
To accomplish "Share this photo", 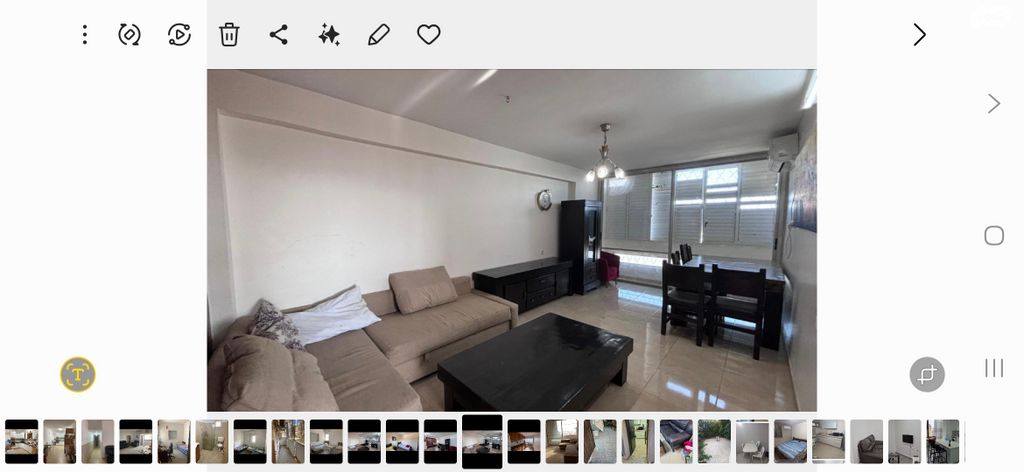I will pyautogui.click(x=279, y=35).
